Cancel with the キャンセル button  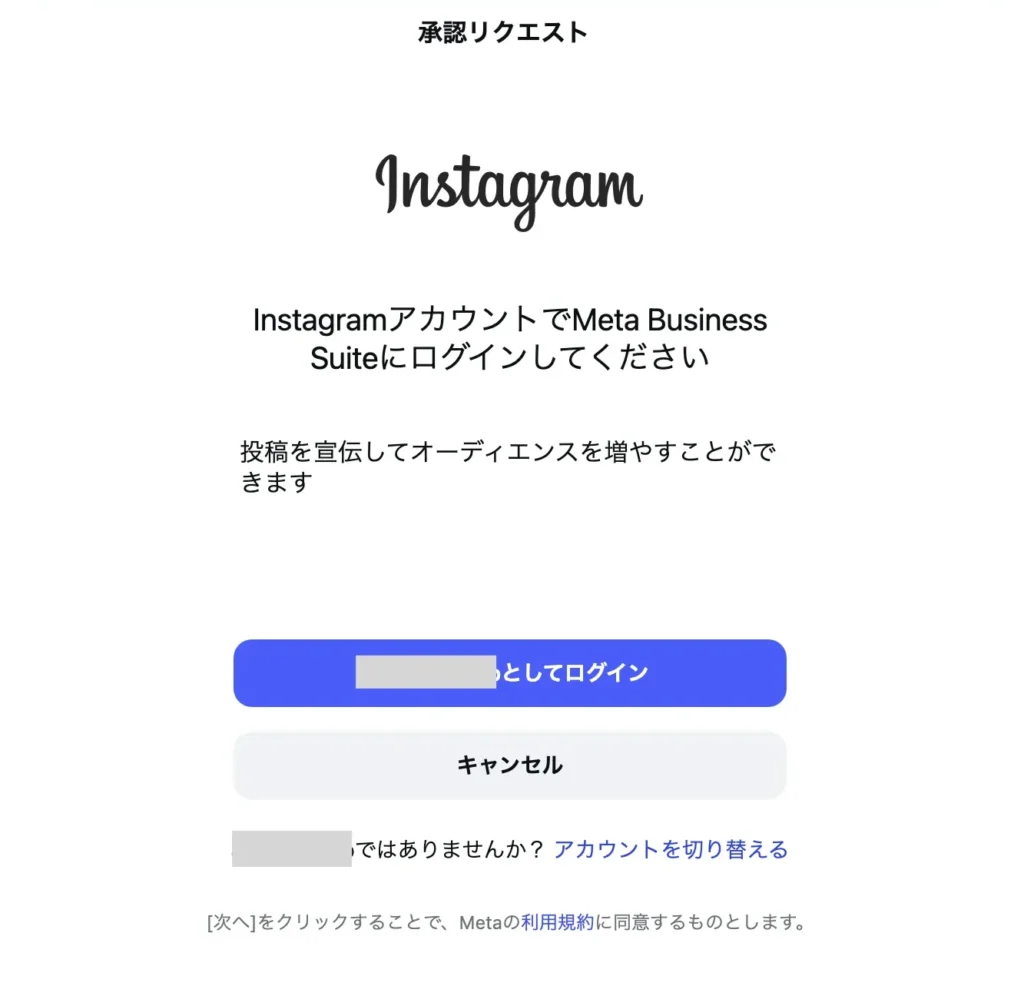pyautogui.click(x=510, y=766)
